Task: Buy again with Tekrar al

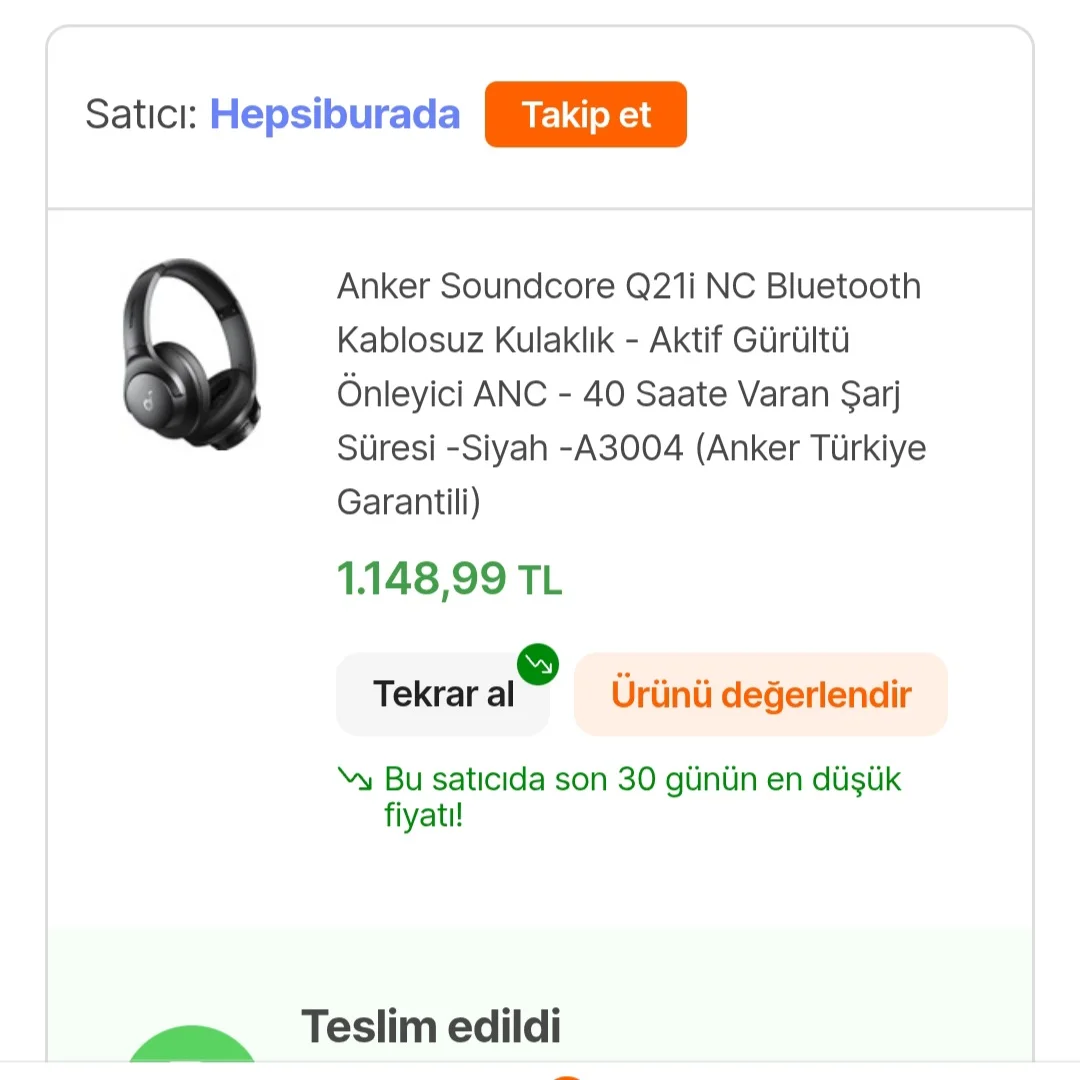Action: tap(443, 694)
